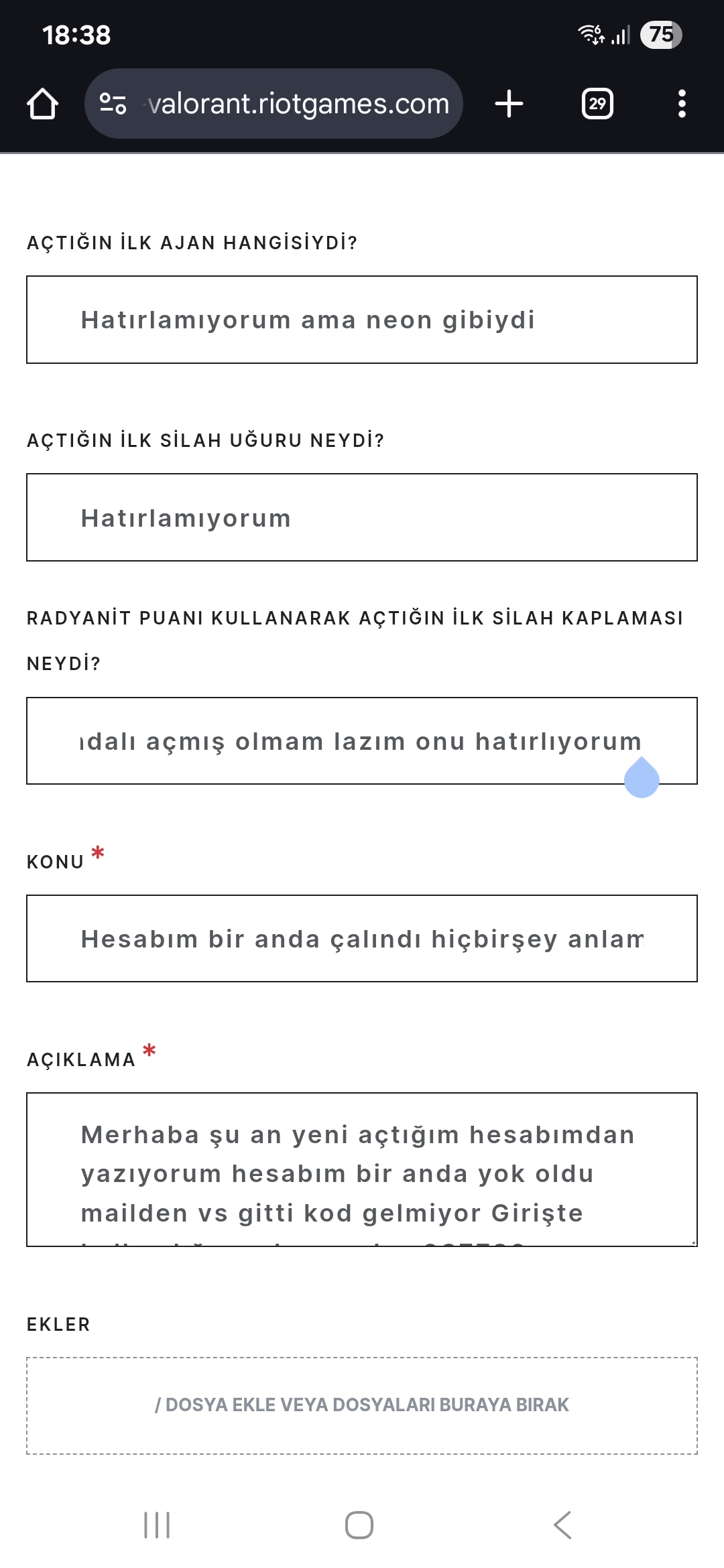
Task: Open the browser overflow menu
Action: click(682, 104)
